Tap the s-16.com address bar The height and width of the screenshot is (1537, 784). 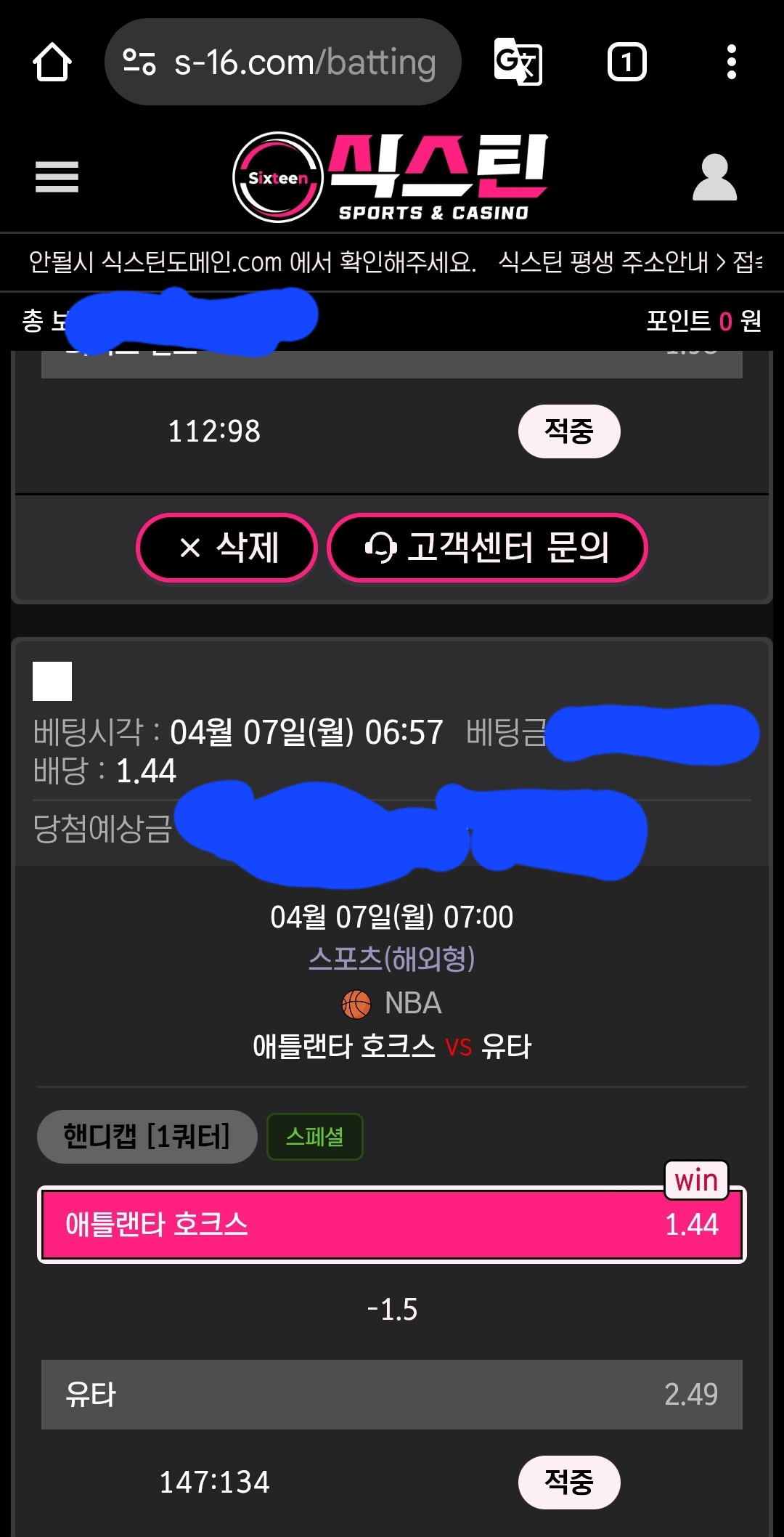tap(283, 62)
